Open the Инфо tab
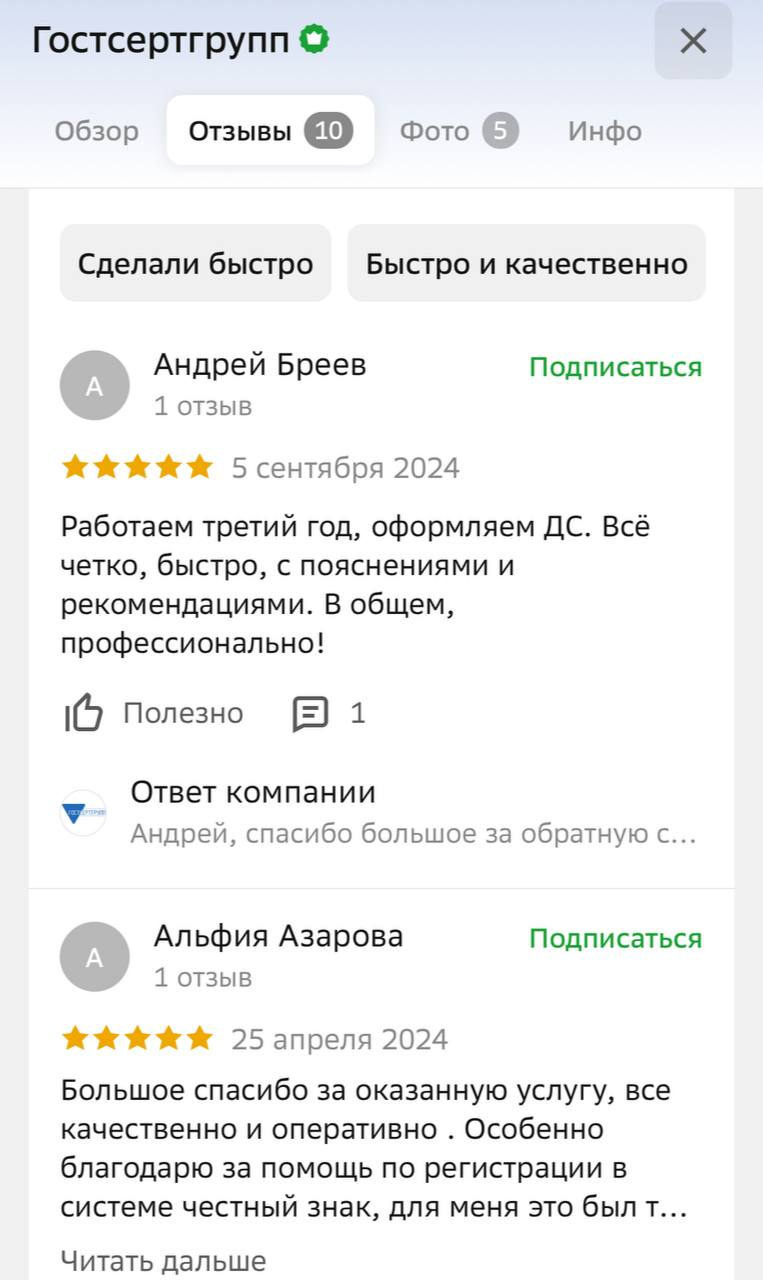Viewport: 763px width, 1280px height. (605, 131)
